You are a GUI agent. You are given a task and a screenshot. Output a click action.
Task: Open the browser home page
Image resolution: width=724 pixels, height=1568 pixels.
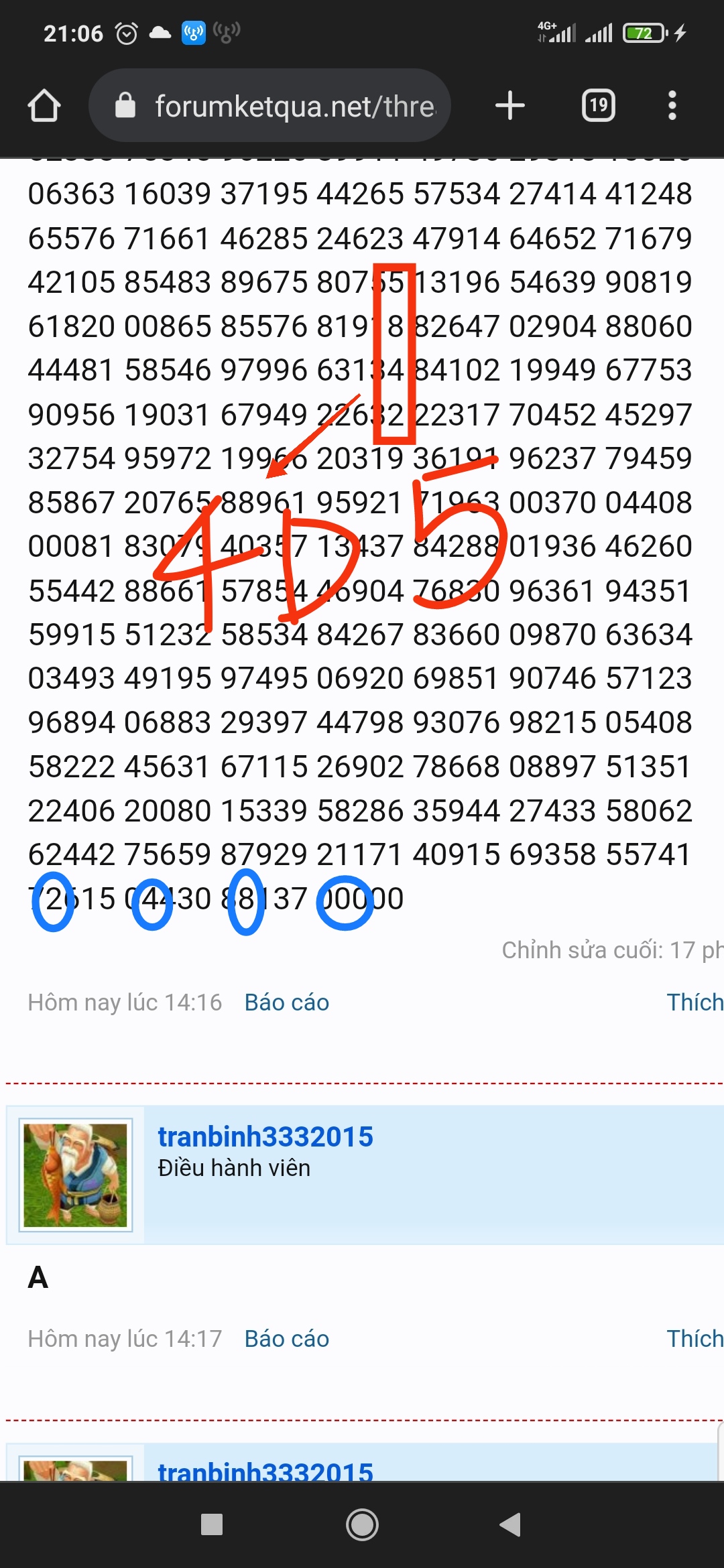point(44,106)
